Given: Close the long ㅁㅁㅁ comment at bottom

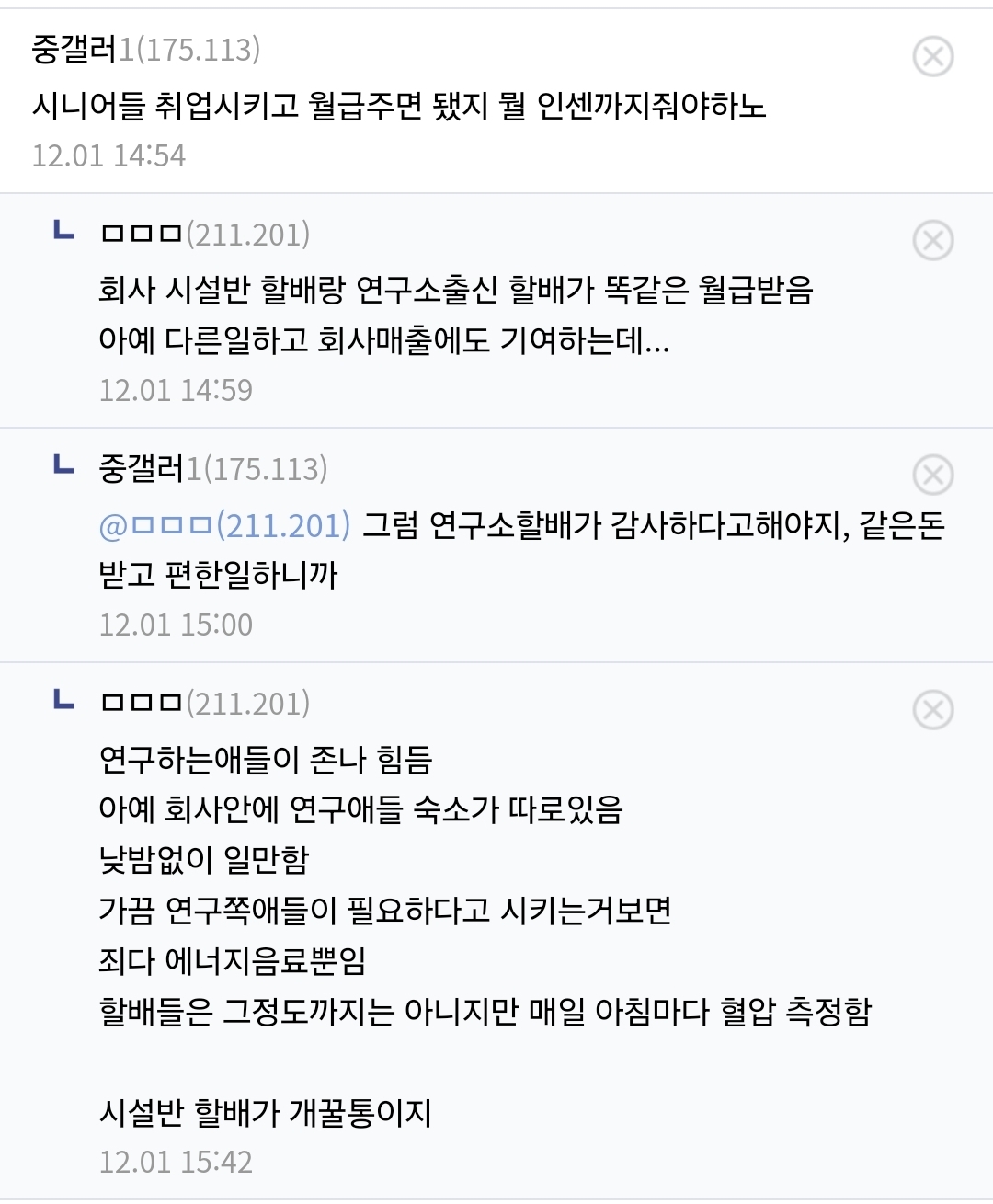Looking at the screenshot, I should tap(934, 708).
